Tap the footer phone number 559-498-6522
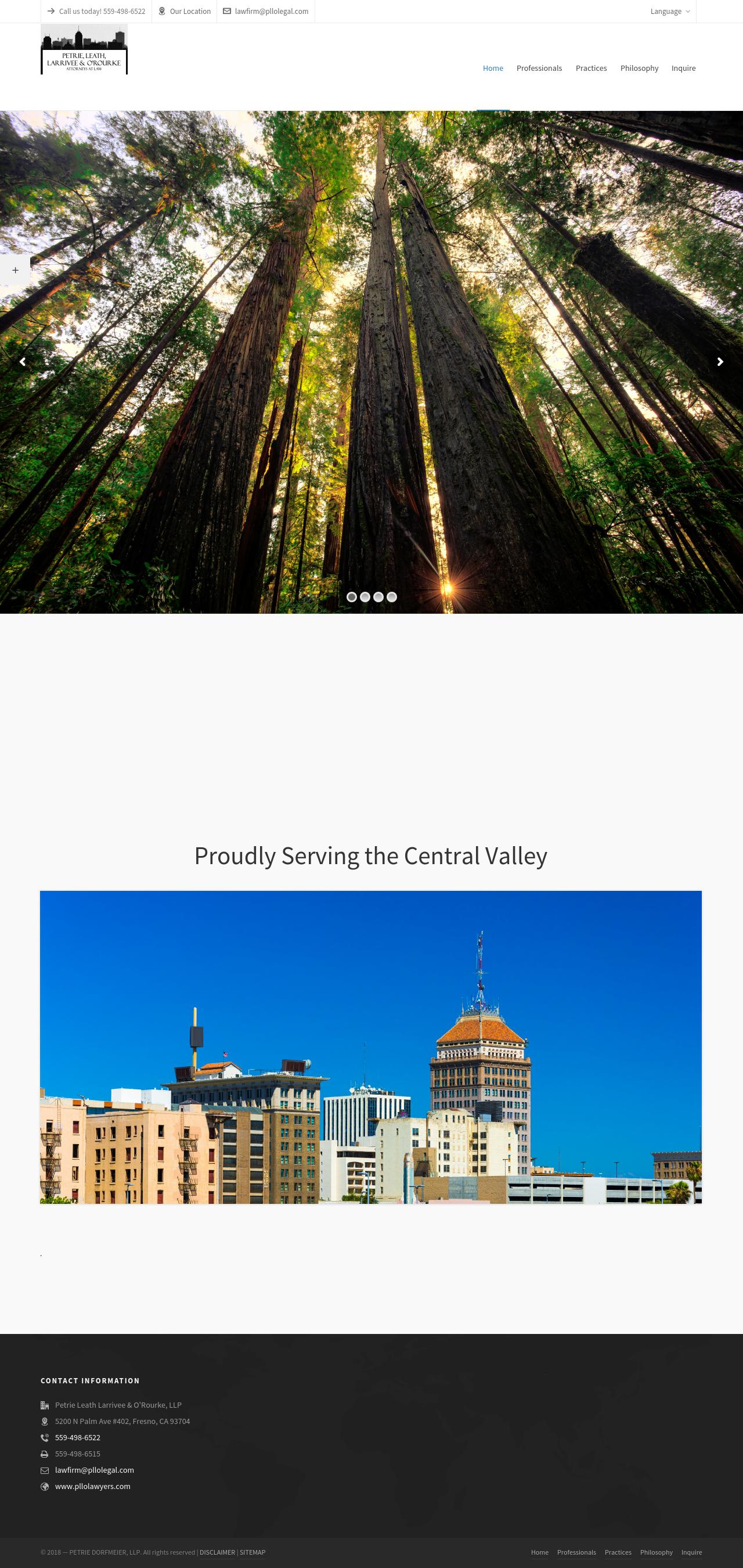Image resolution: width=743 pixels, height=1568 pixels. 77,1438
